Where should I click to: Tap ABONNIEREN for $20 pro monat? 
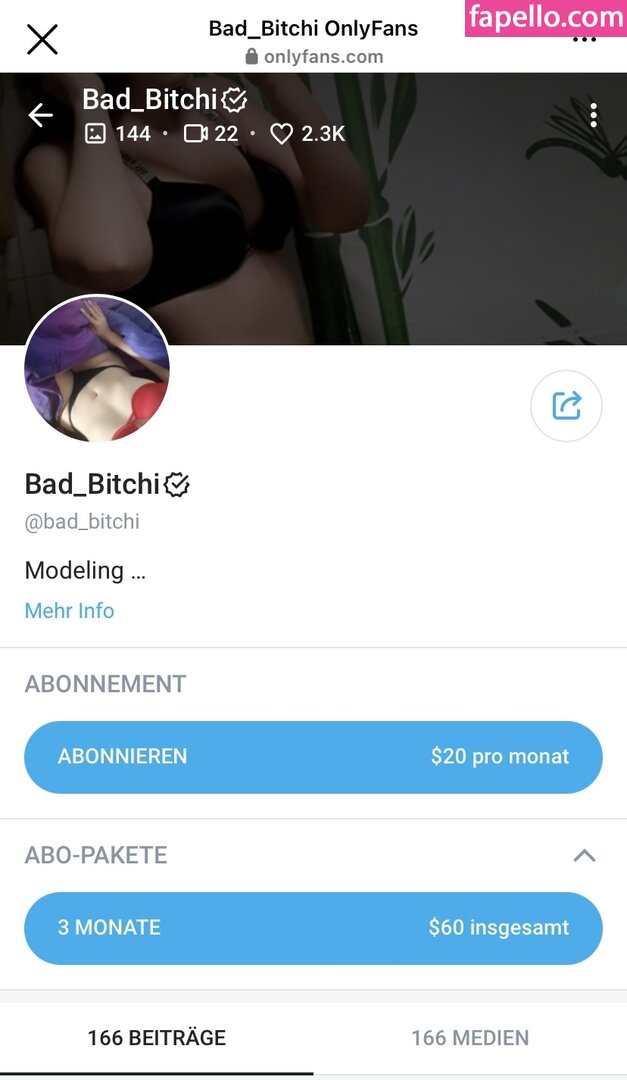tap(313, 757)
